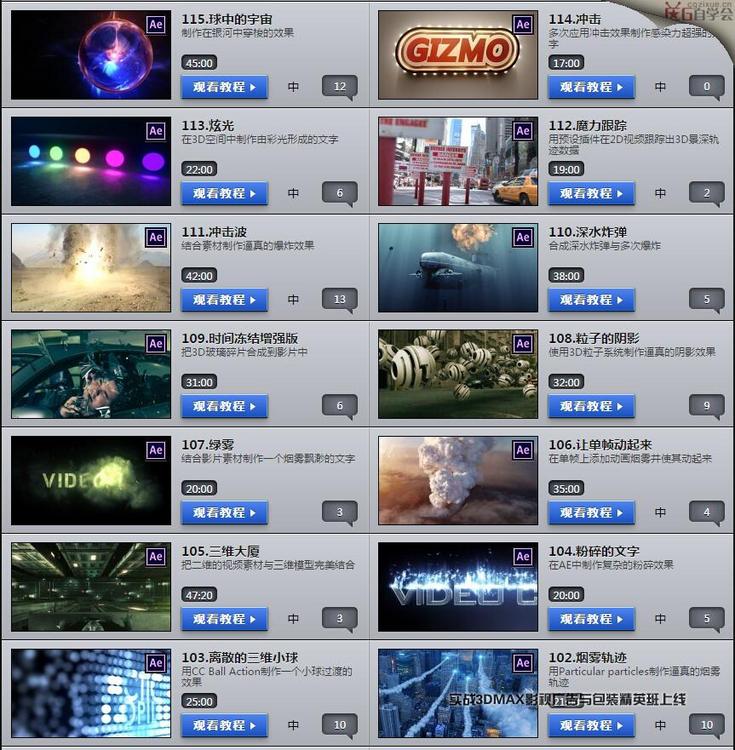Watch tutorial 111 冲击波
The image size is (735, 750).
[224, 300]
